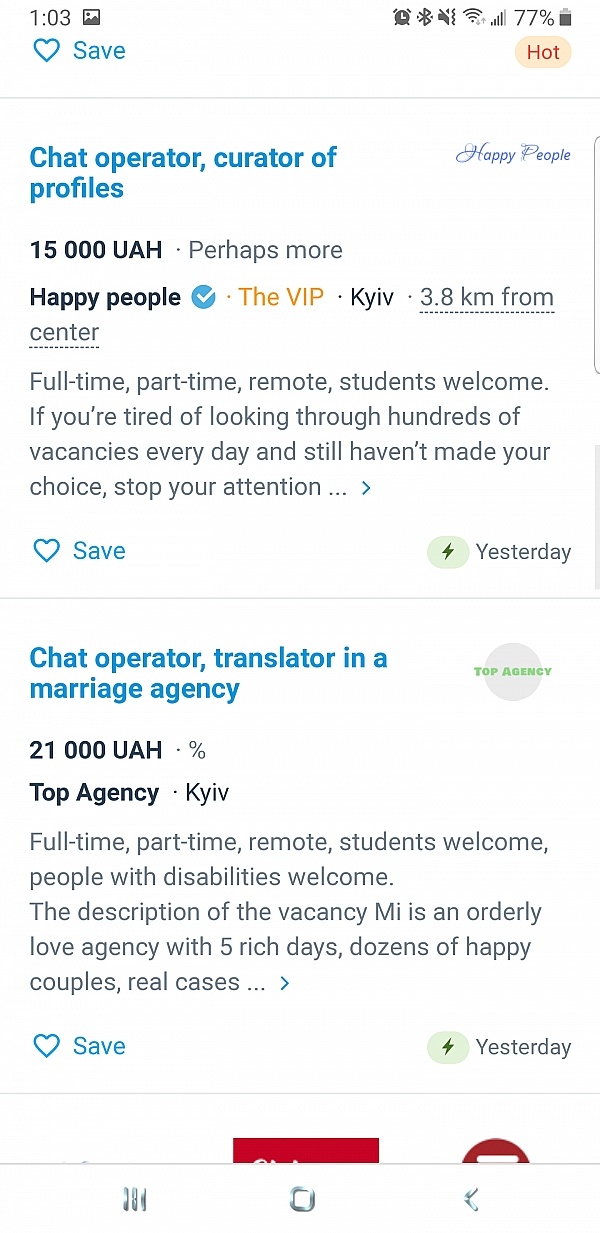
Task: Go back using the system back button
Action: pos(472,1199)
